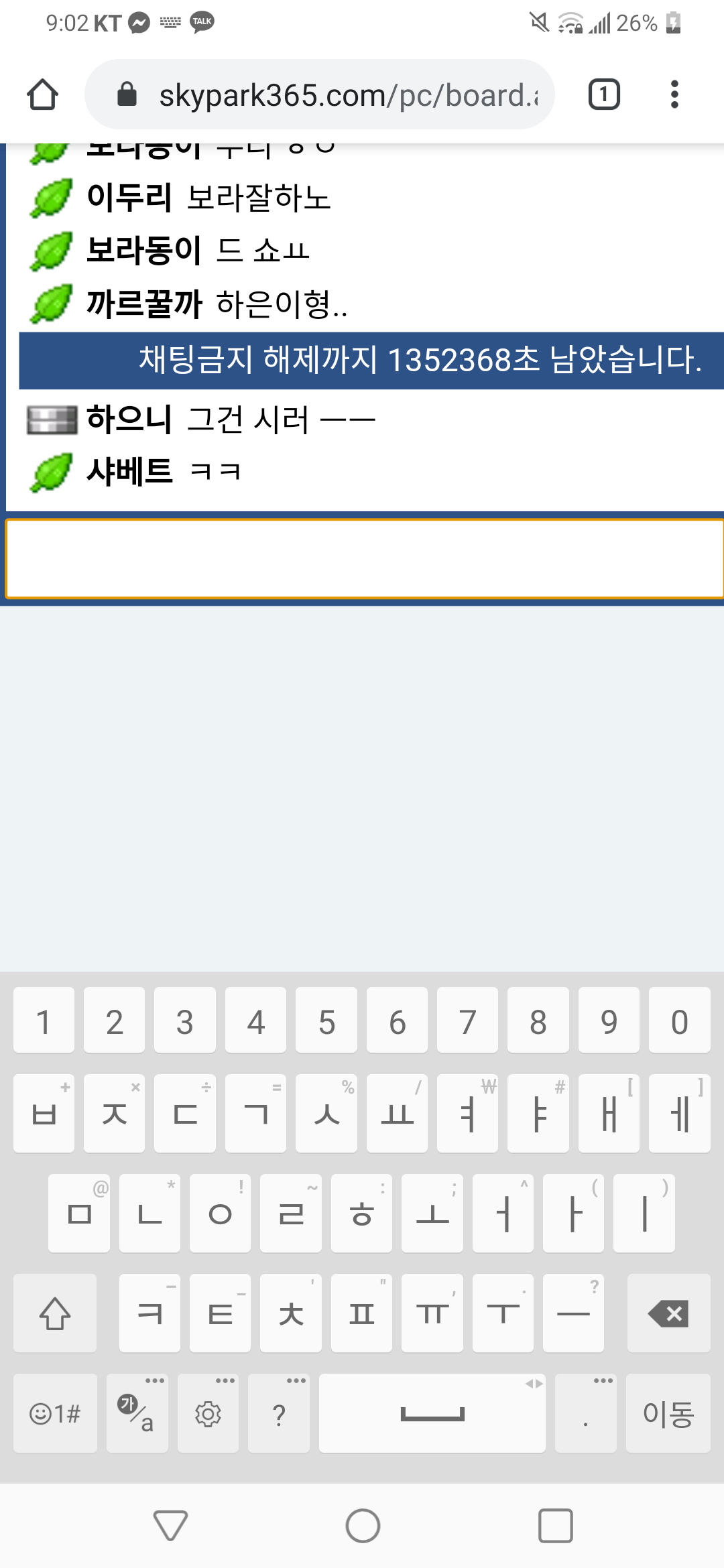724x1568 pixels.
Task: Open the keyboard settings gear
Action: coord(208,1413)
